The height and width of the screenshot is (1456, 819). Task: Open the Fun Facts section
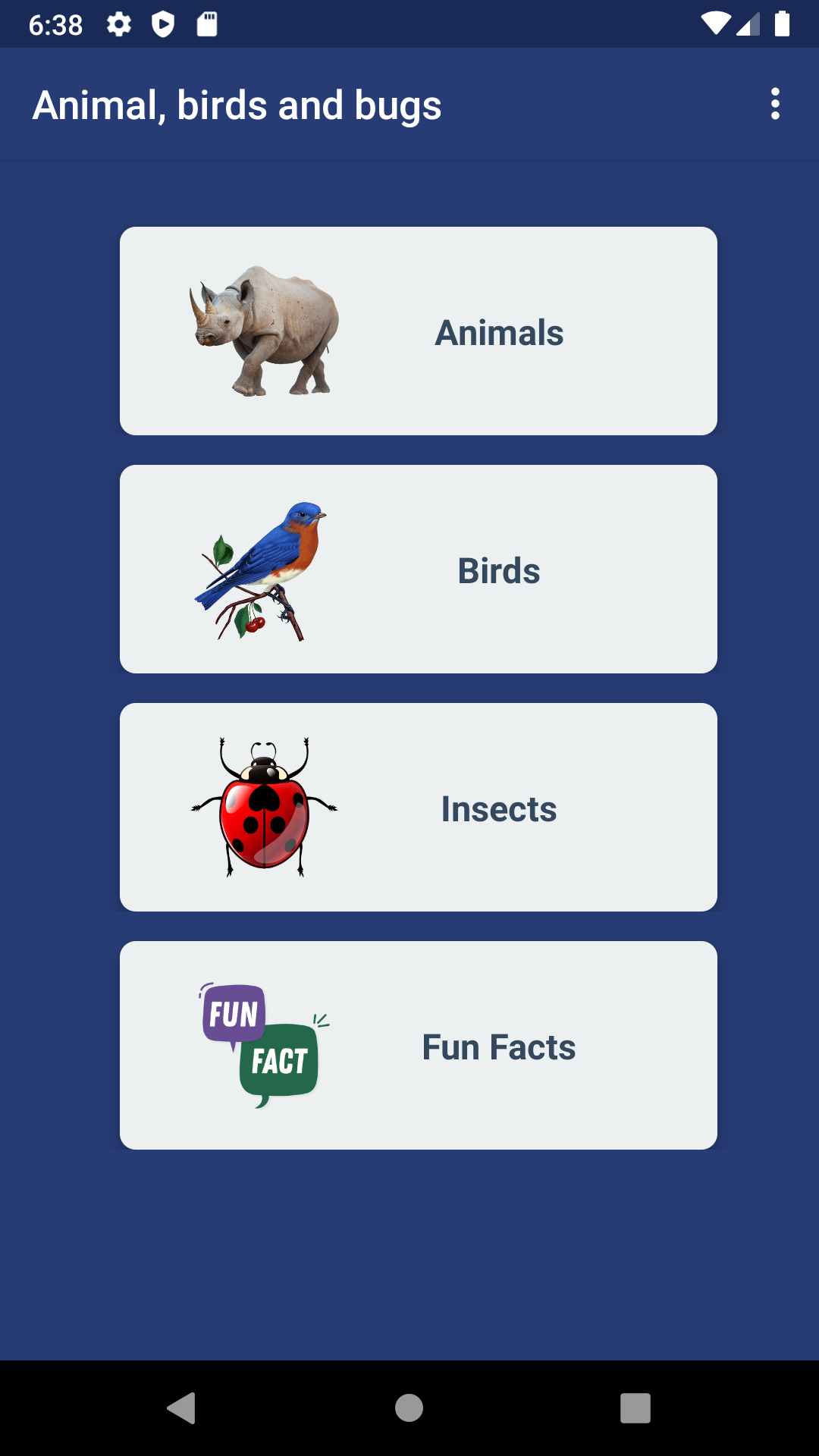(x=419, y=1045)
